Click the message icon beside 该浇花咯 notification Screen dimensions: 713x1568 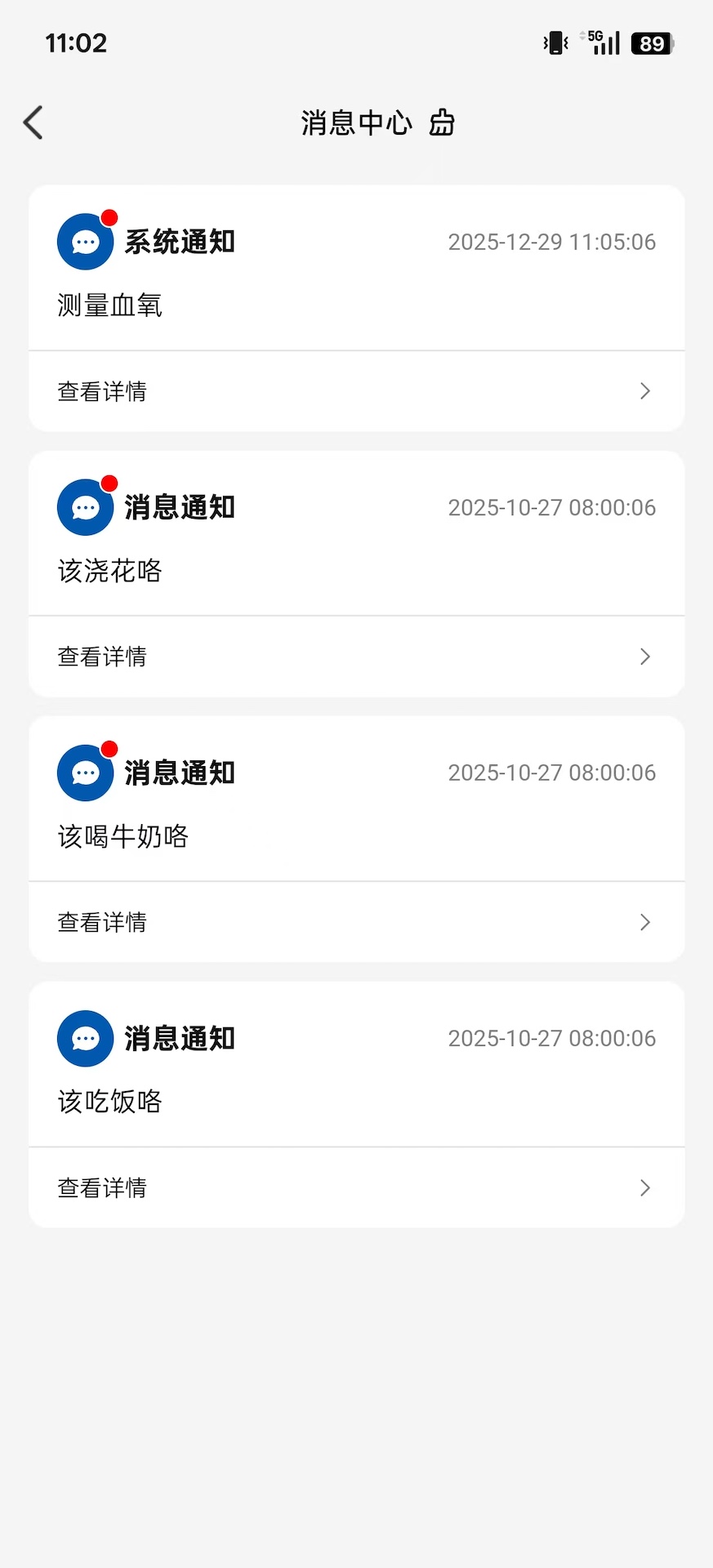pos(85,506)
